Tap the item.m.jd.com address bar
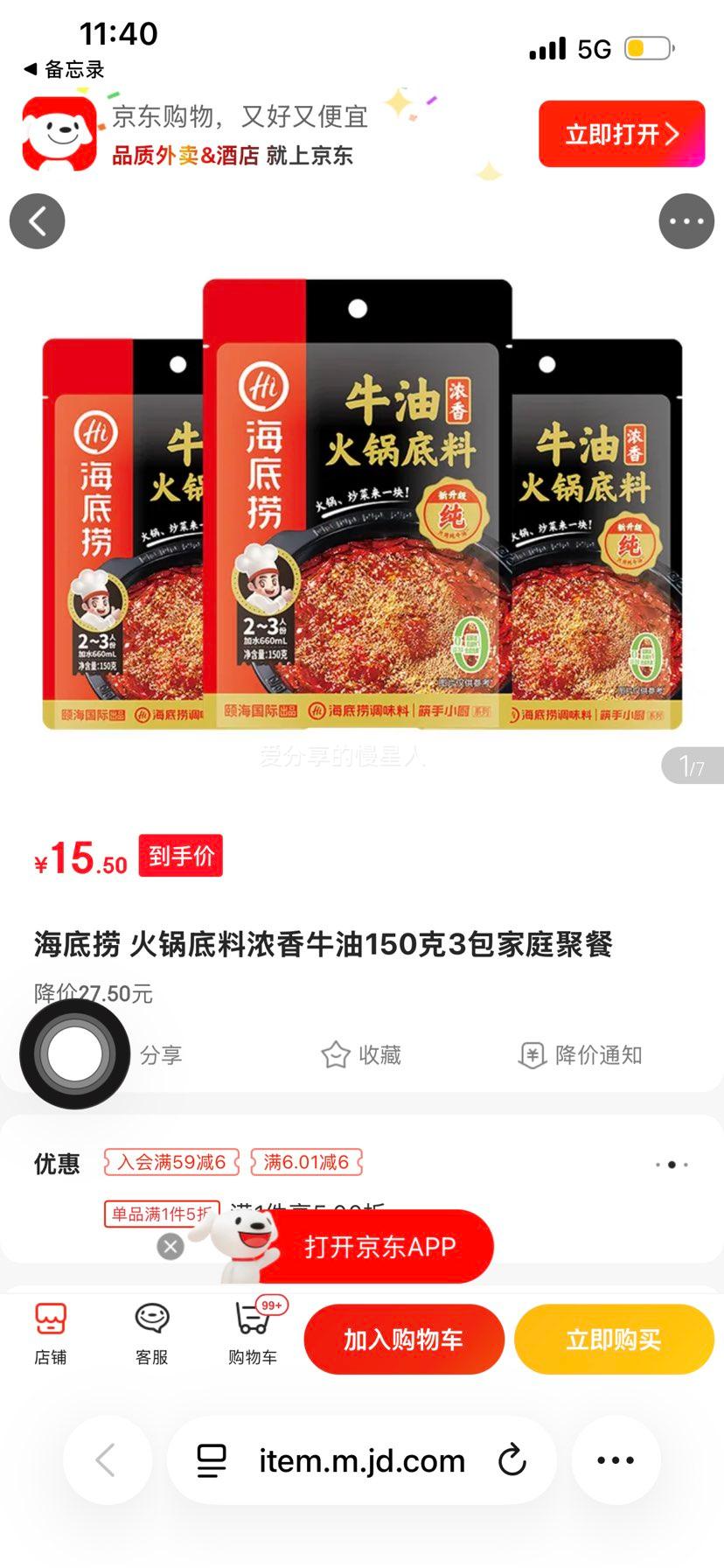The width and height of the screenshot is (724, 1568). [x=361, y=1459]
